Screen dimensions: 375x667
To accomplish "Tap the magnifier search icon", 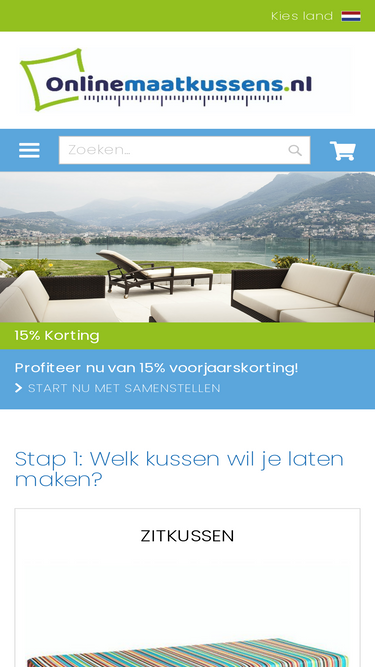I will click(x=295, y=150).
